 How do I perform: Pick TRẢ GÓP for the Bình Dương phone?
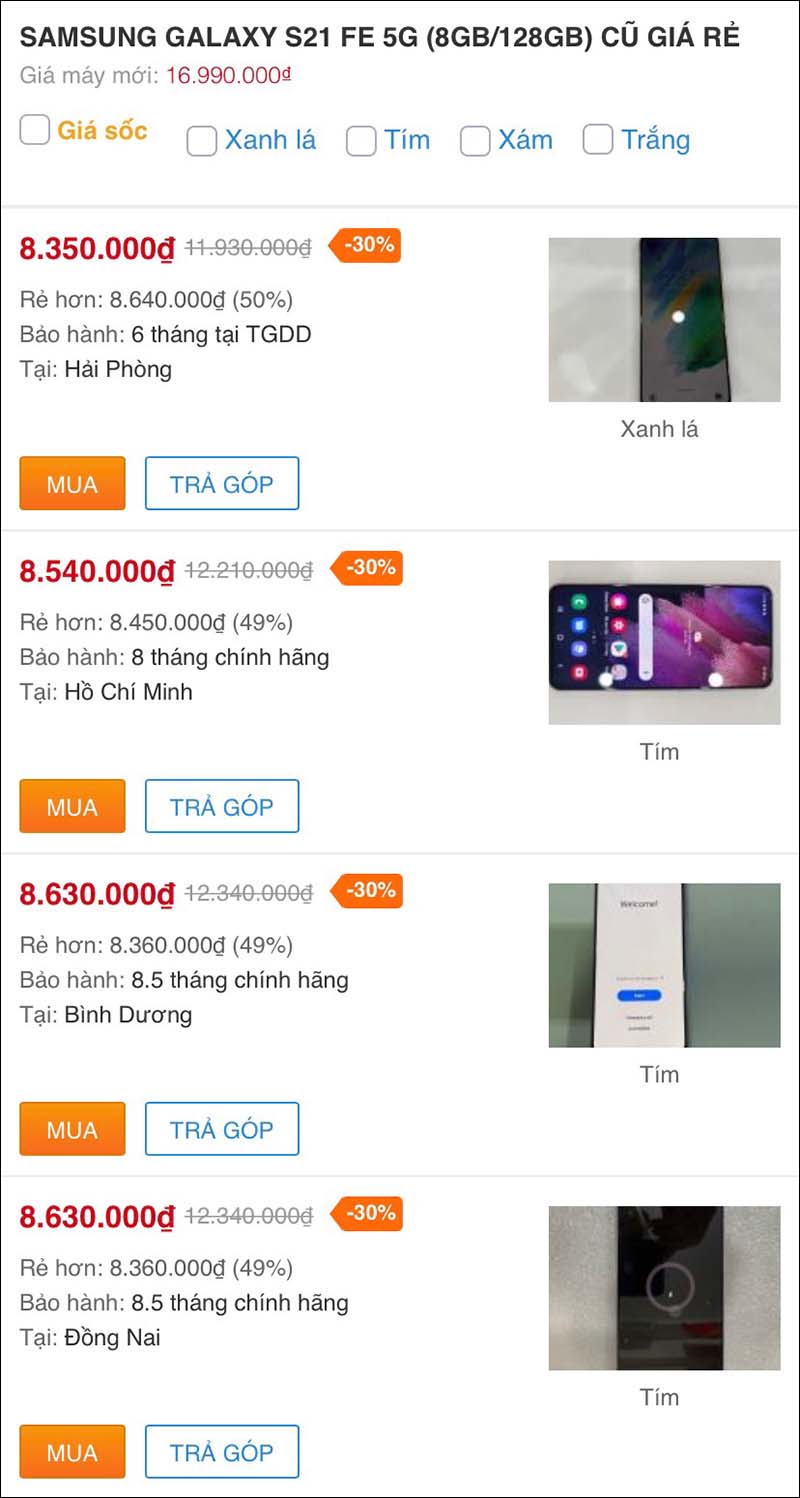tap(222, 1130)
